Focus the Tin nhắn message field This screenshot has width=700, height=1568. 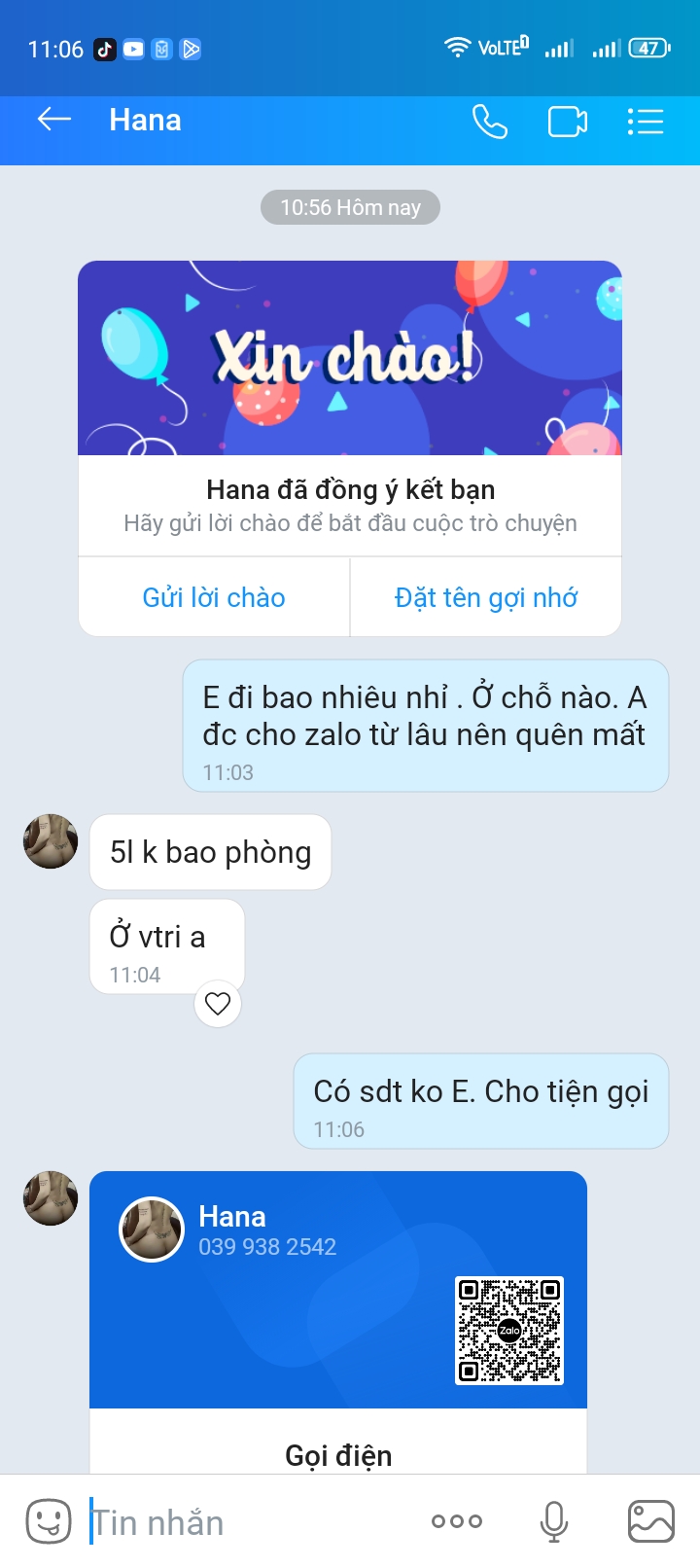[253, 1522]
